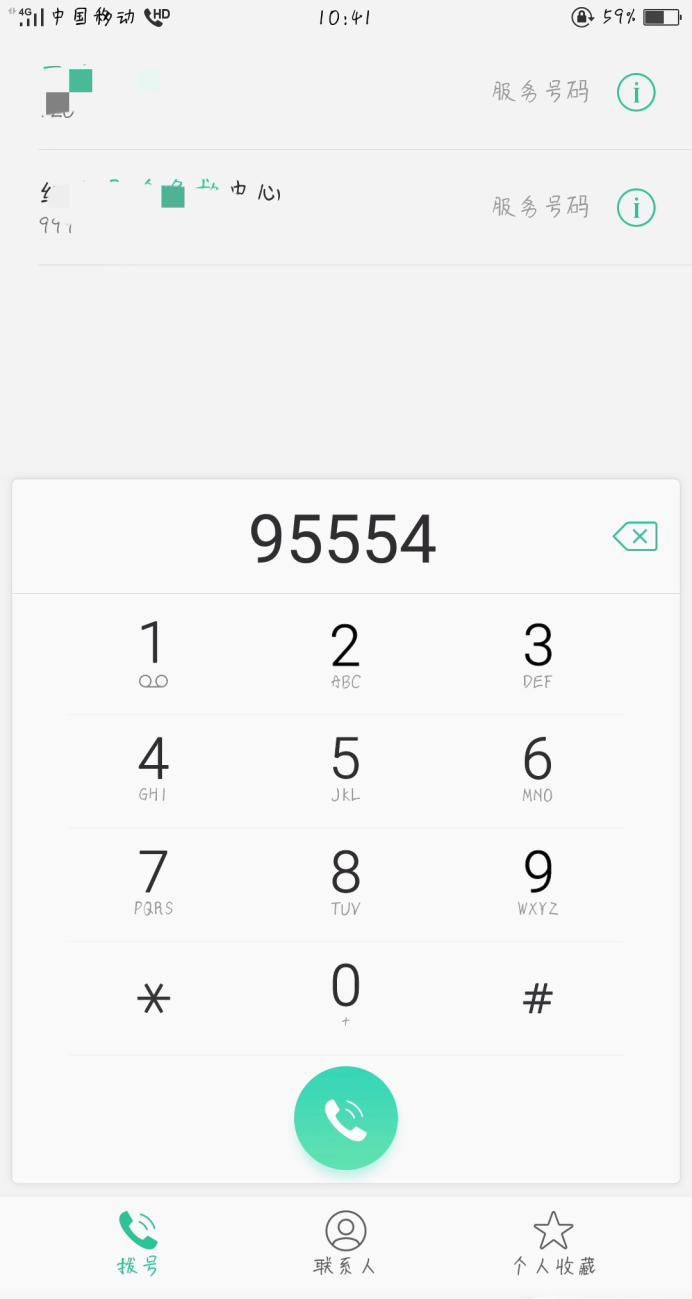The image size is (692, 1299).
Task: Tap the pound key
Action: pyautogui.click(x=538, y=997)
